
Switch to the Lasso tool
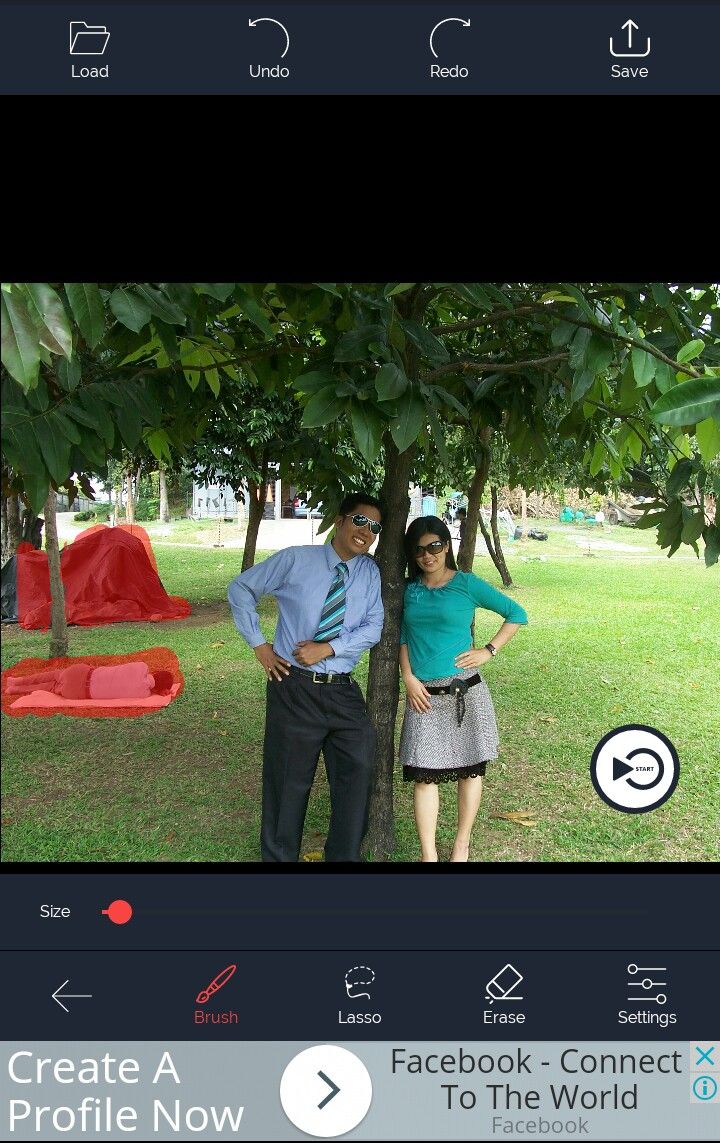pos(359,996)
